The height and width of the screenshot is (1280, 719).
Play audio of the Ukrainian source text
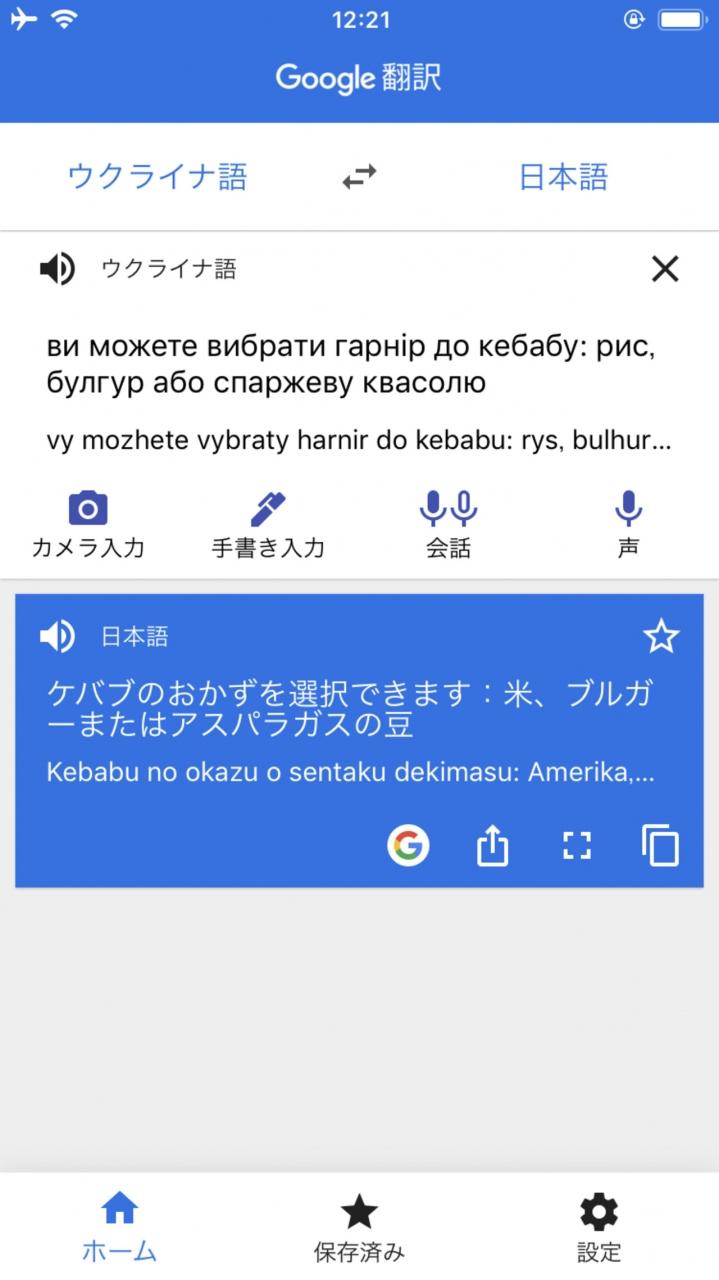click(x=57, y=268)
